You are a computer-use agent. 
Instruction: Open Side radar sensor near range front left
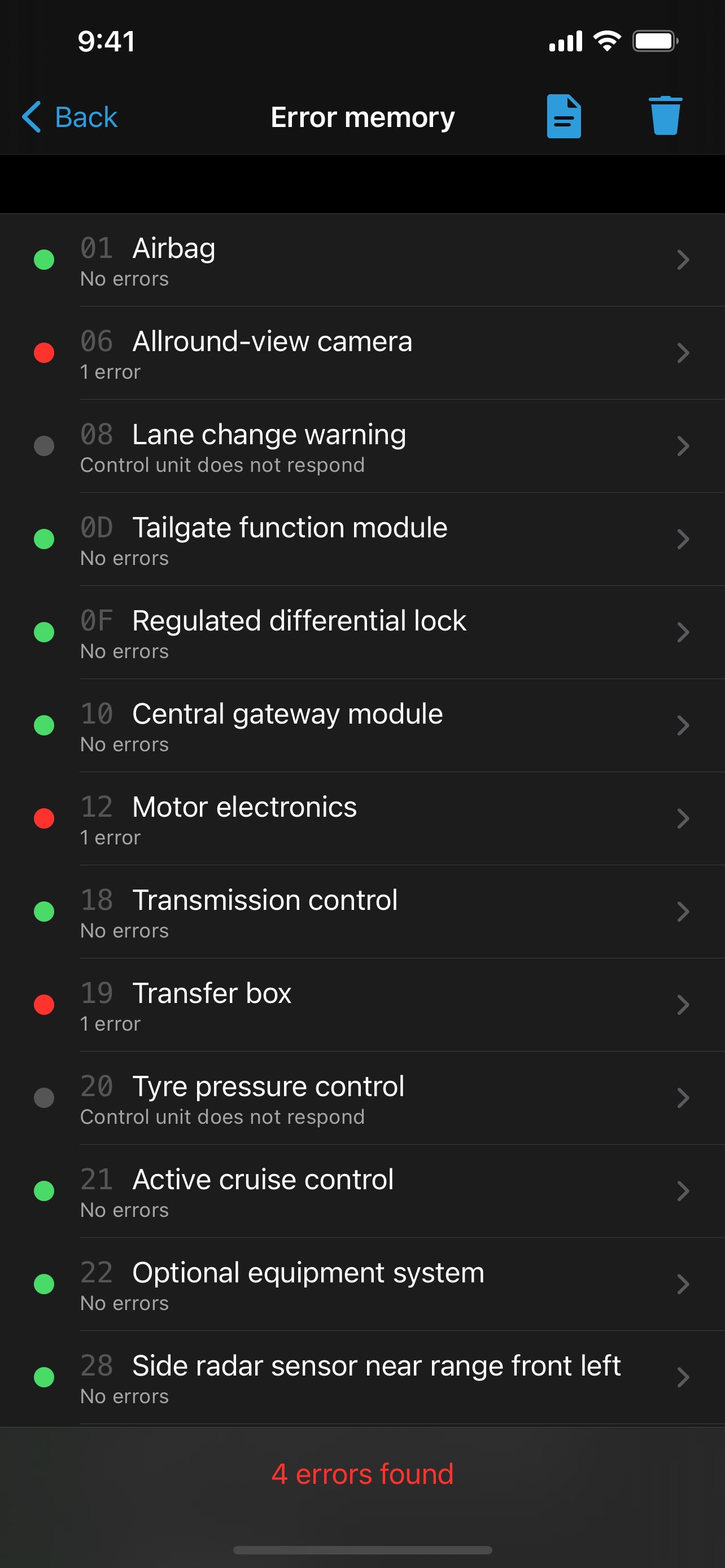pos(363,1377)
